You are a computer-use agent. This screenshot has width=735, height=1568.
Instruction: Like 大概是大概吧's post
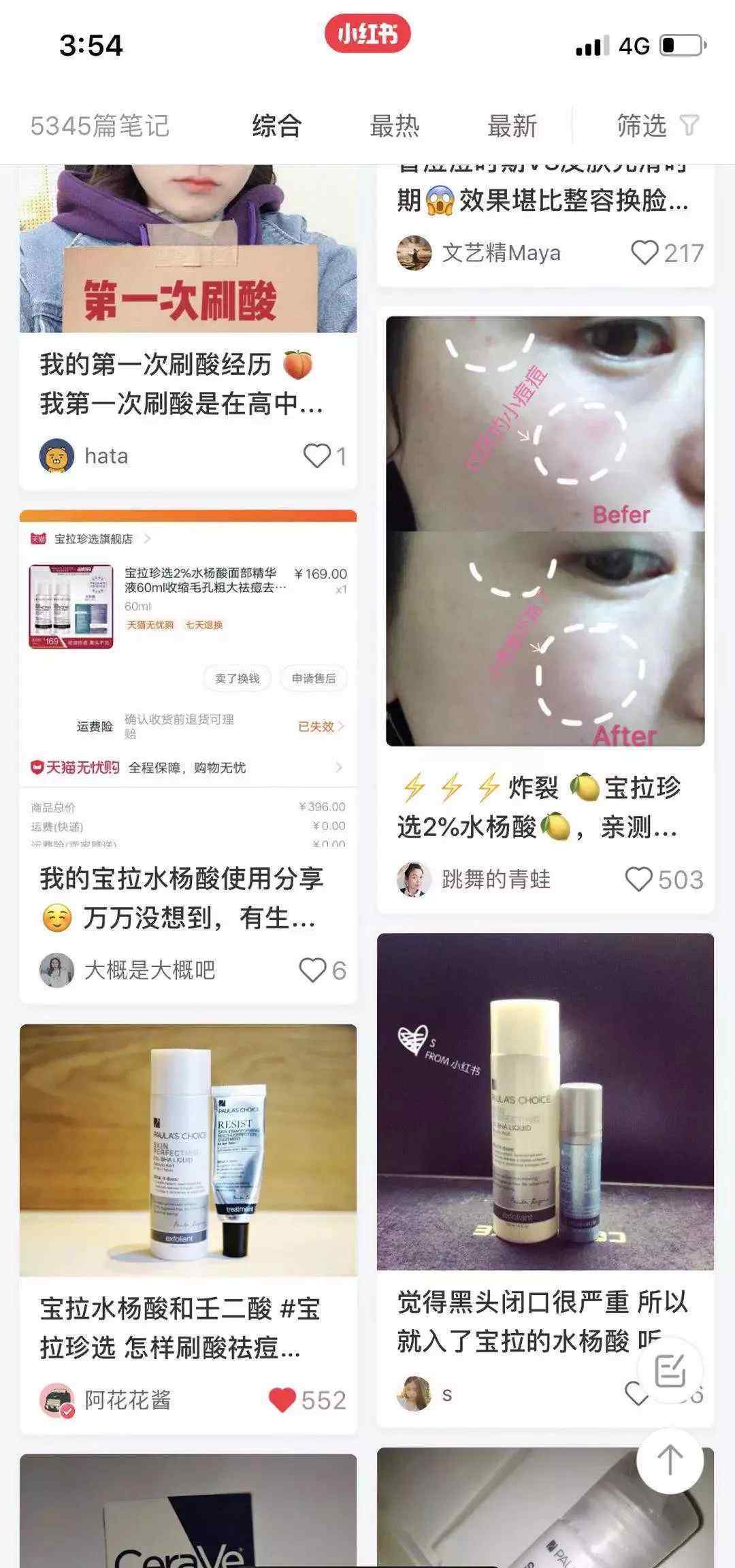coord(313,970)
